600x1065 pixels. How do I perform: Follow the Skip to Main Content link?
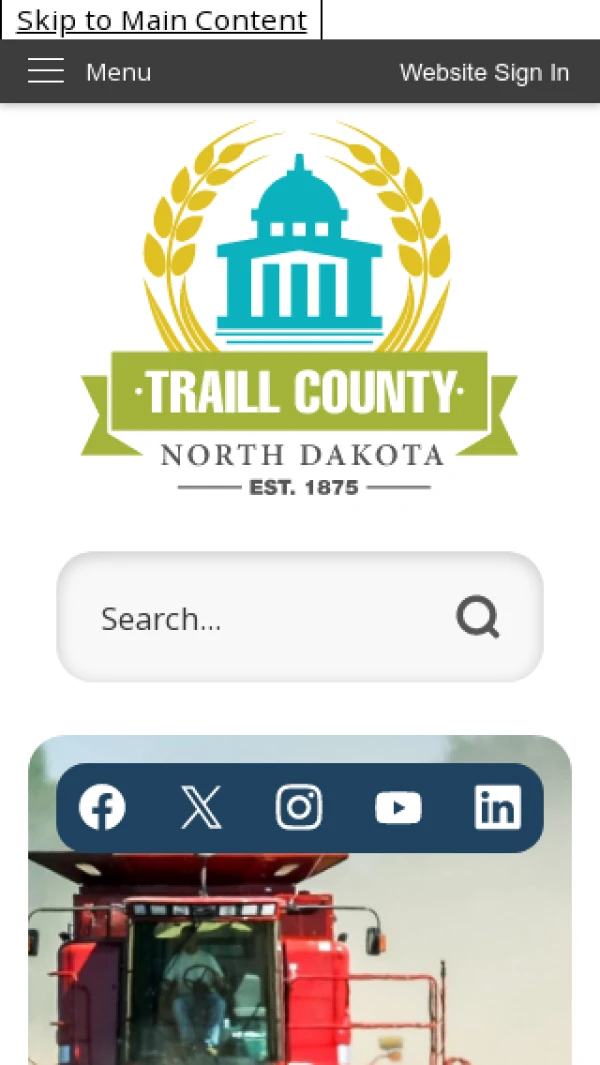[x=162, y=20]
